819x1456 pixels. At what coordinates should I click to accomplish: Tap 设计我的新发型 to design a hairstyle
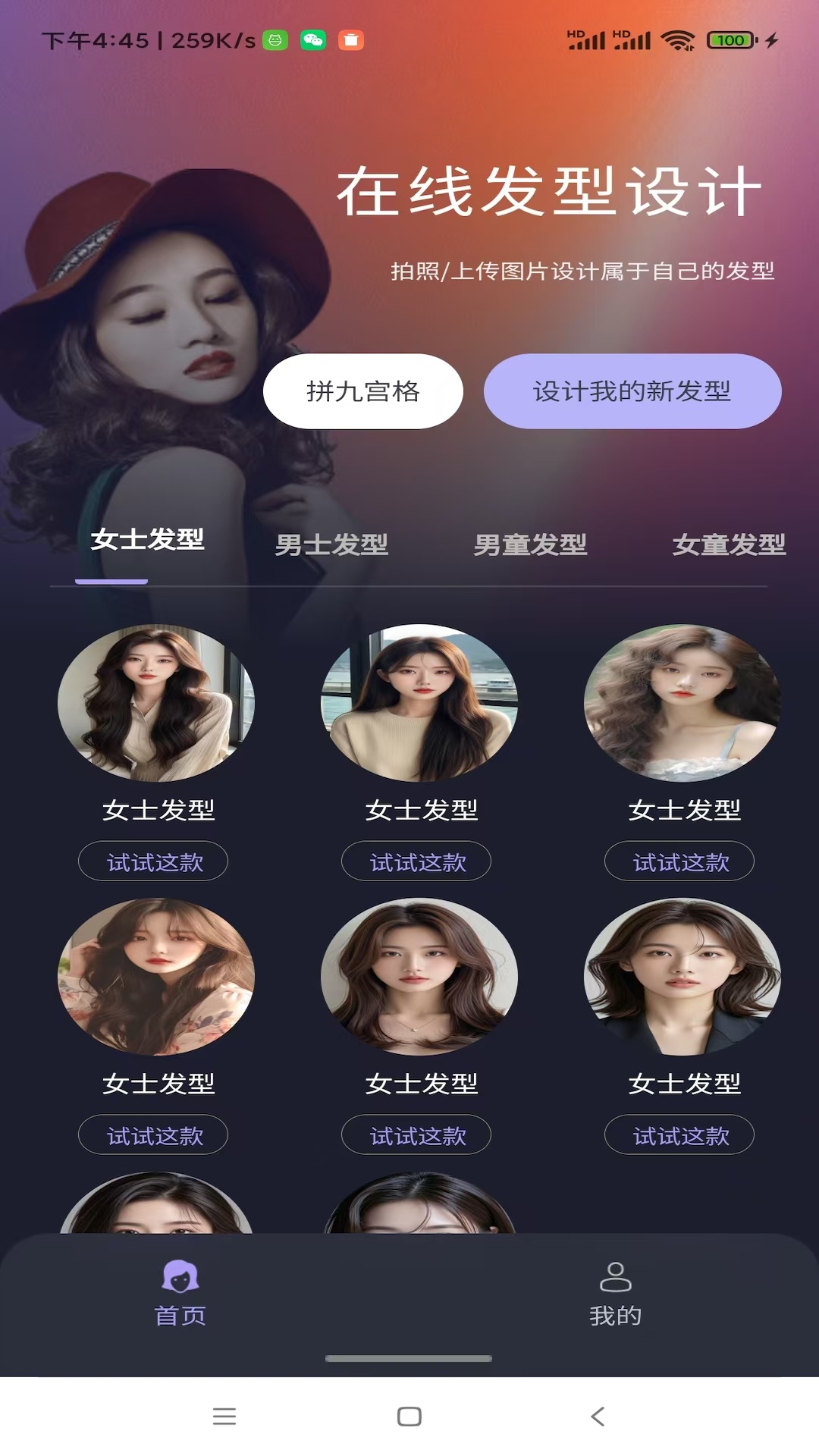click(632, 391)
